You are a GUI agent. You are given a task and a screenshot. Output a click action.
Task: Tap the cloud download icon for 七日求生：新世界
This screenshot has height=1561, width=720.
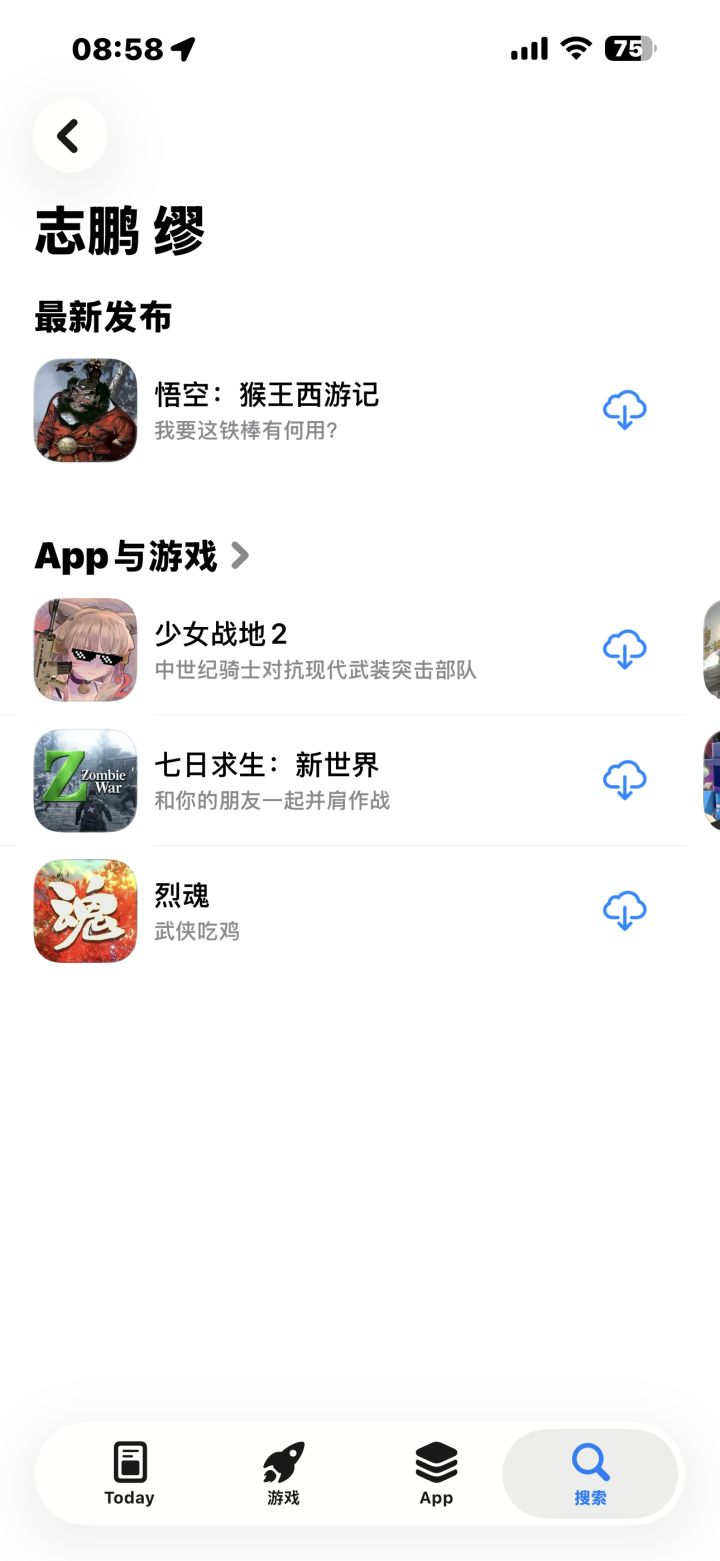pyautogui.click(x=624, y=780)
